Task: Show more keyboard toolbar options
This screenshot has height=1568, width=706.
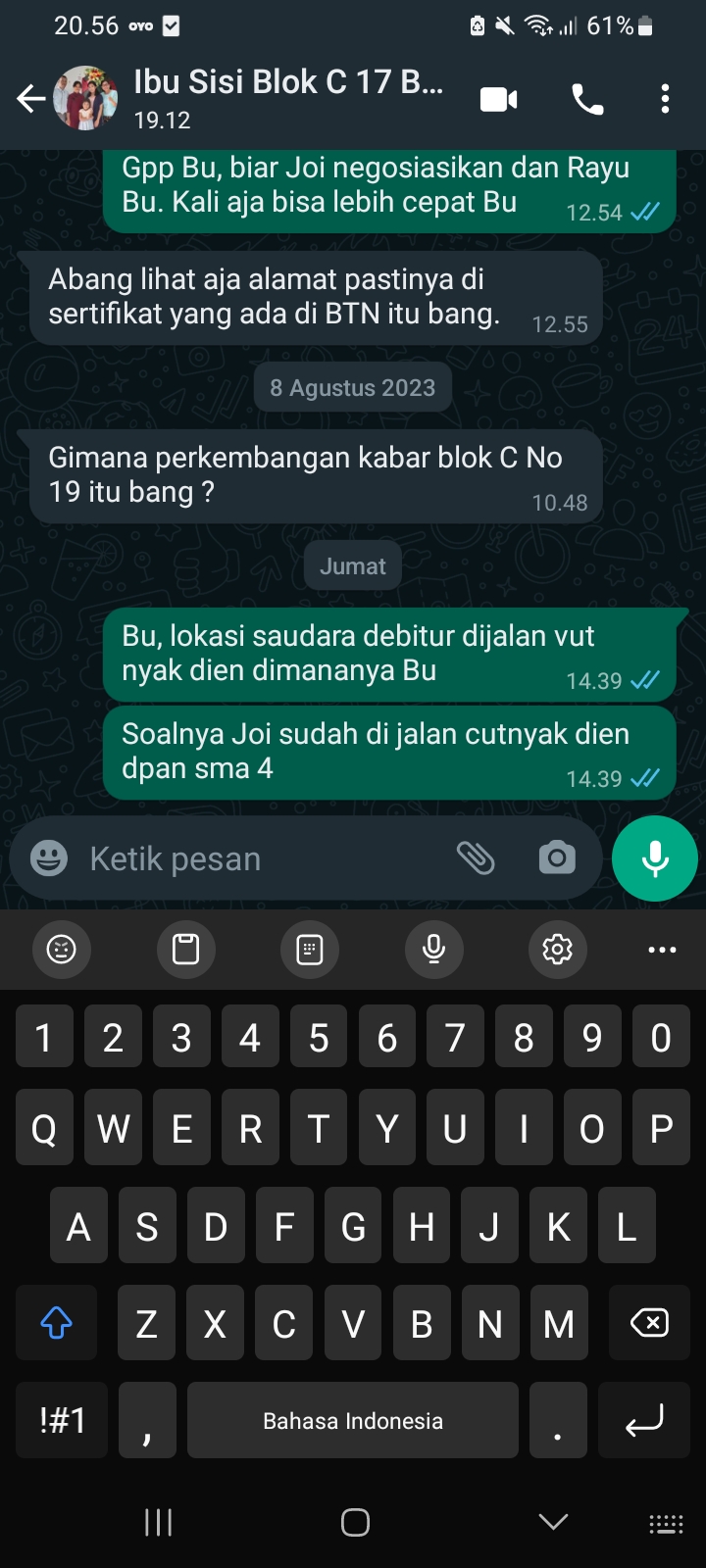Action: (662, 949)
